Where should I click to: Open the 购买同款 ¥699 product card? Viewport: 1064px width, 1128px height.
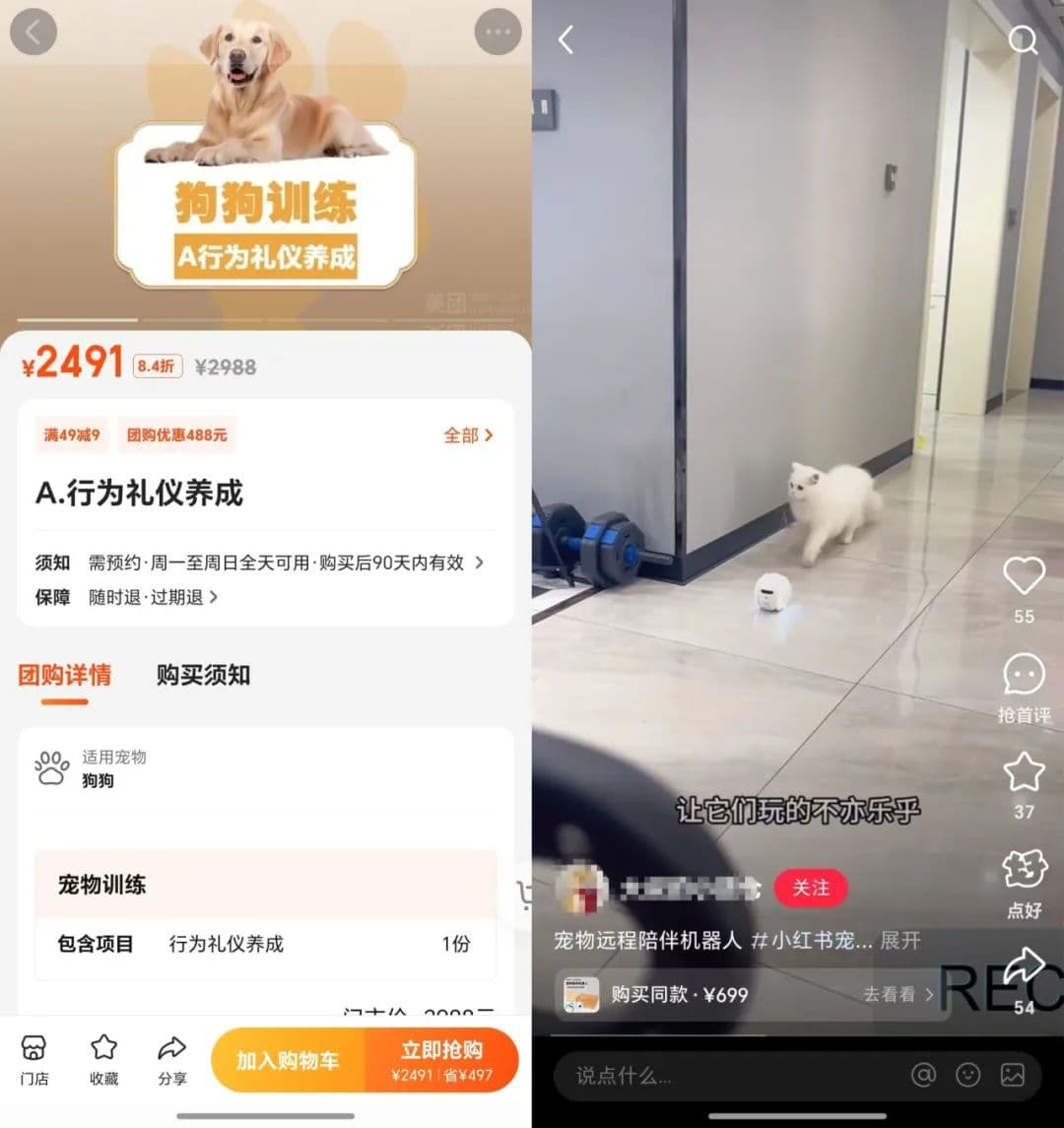click(749, 995)
